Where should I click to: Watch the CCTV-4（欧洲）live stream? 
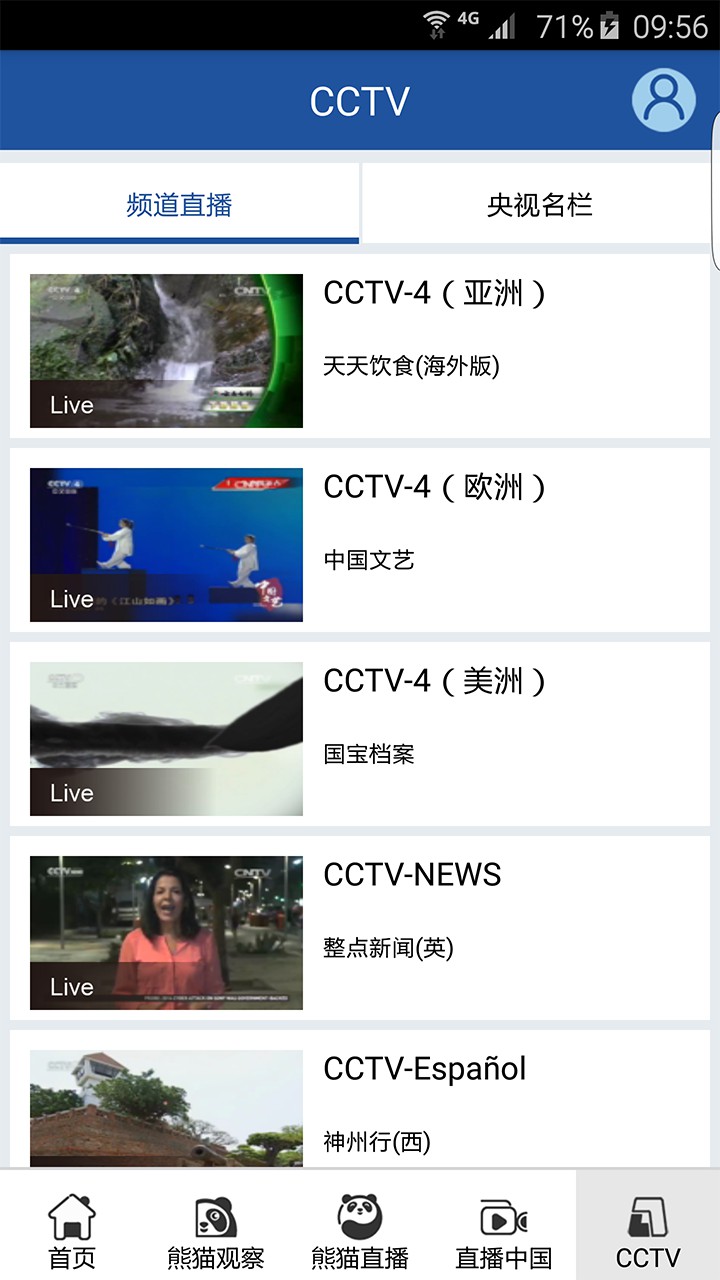click(360, 540)
